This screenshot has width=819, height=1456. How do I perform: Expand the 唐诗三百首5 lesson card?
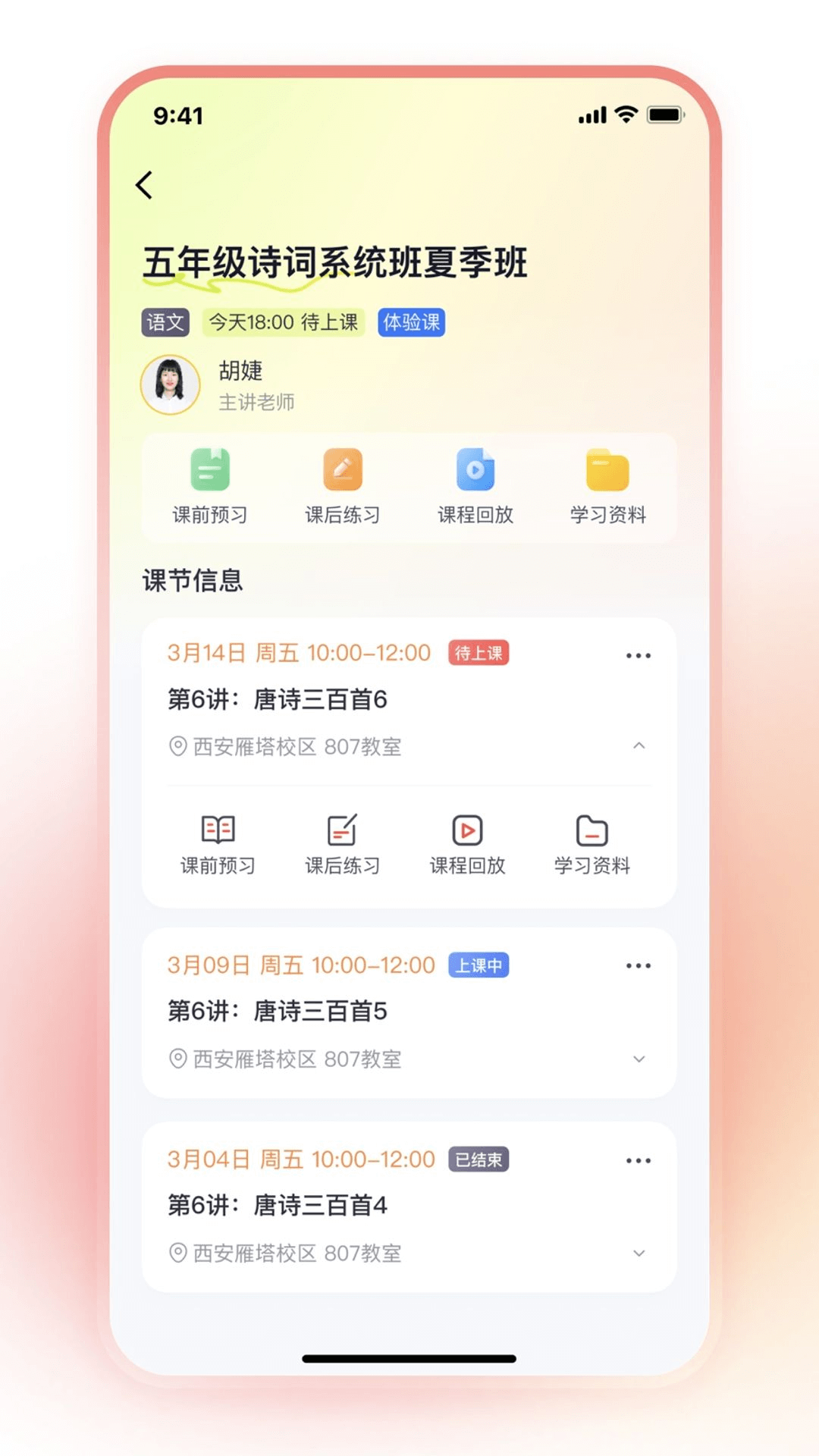[639, 1059]
